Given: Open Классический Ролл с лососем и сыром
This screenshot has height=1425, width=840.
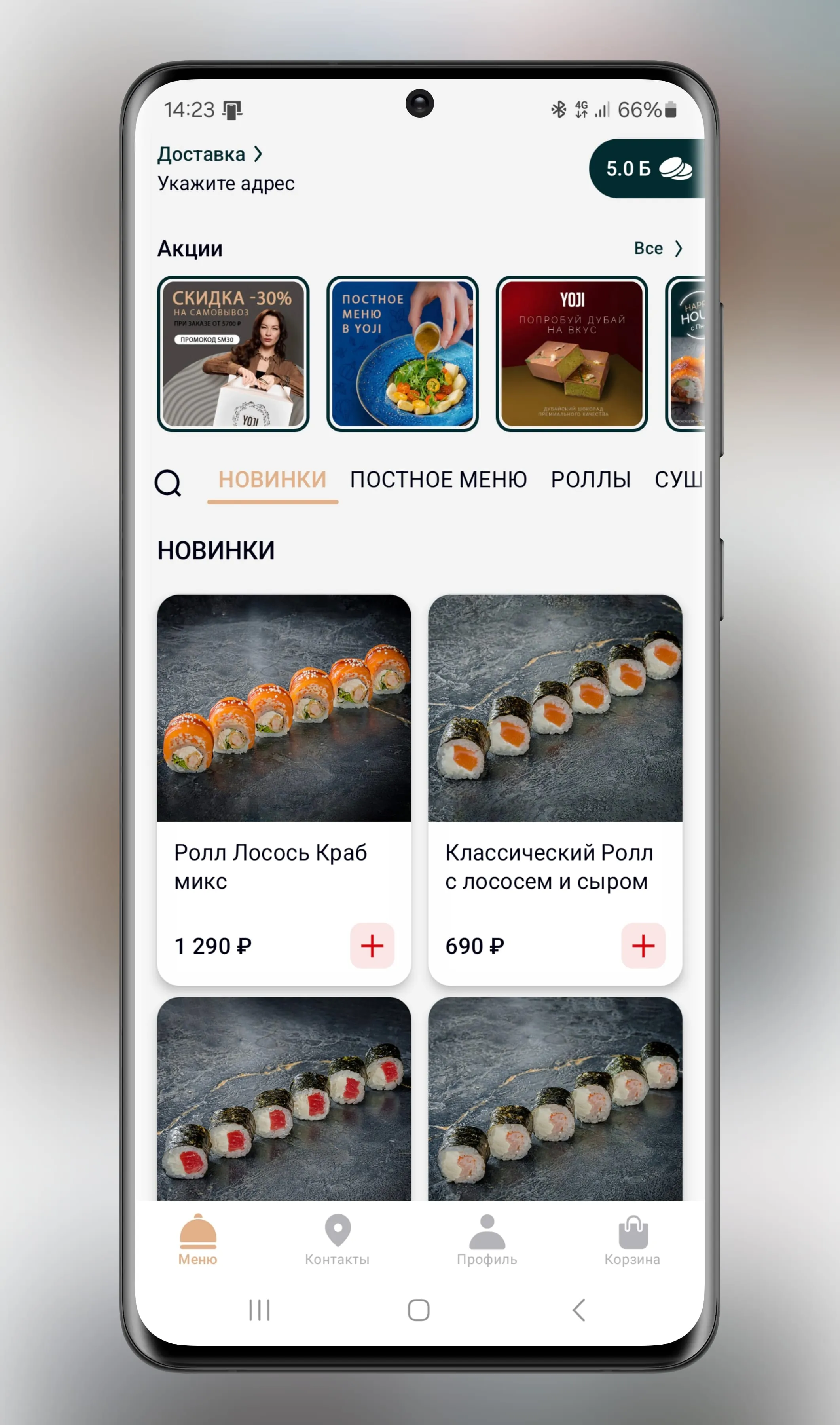Looking at the screenshot, I should [x=555, y=736].
